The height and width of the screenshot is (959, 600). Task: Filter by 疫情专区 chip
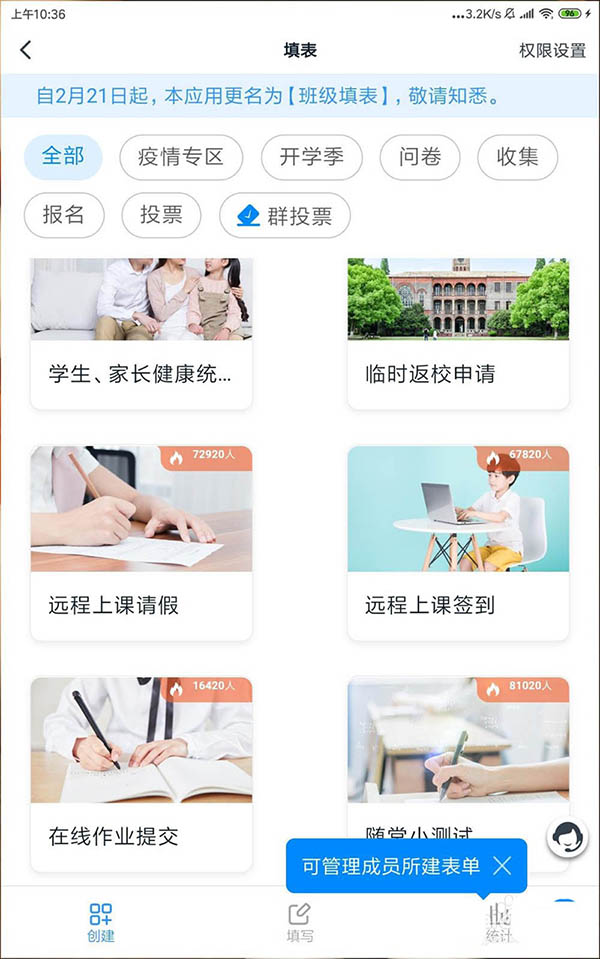click(180, 157)
